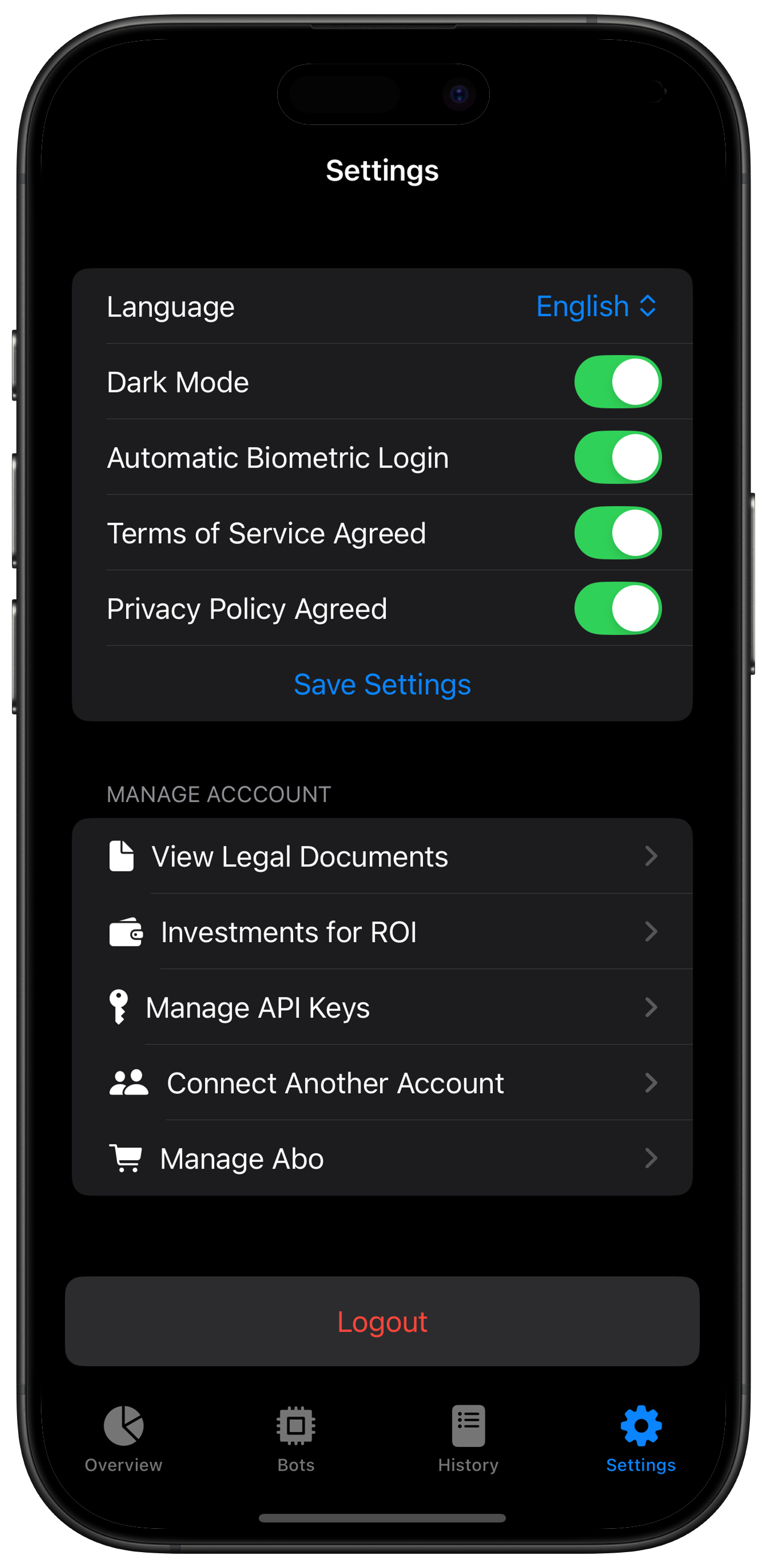Viewport: 767px width, 1568px height.
Task: Select the Bots chip icon
Action: coord(295,1424)
